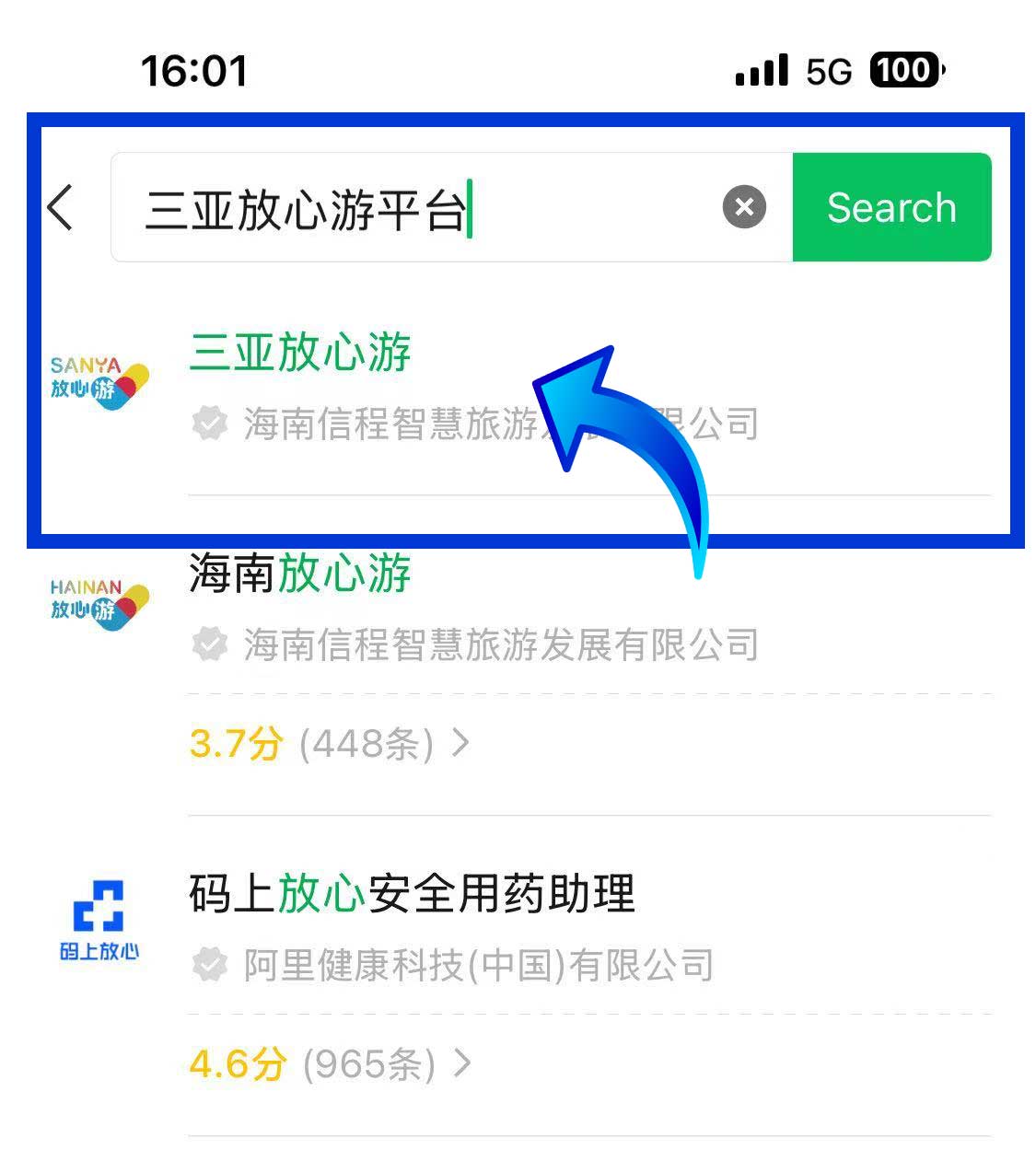Open the 码上放心安全用药助理 result
Screen dimensions: 1036x1161
click(x=412, y=894)
